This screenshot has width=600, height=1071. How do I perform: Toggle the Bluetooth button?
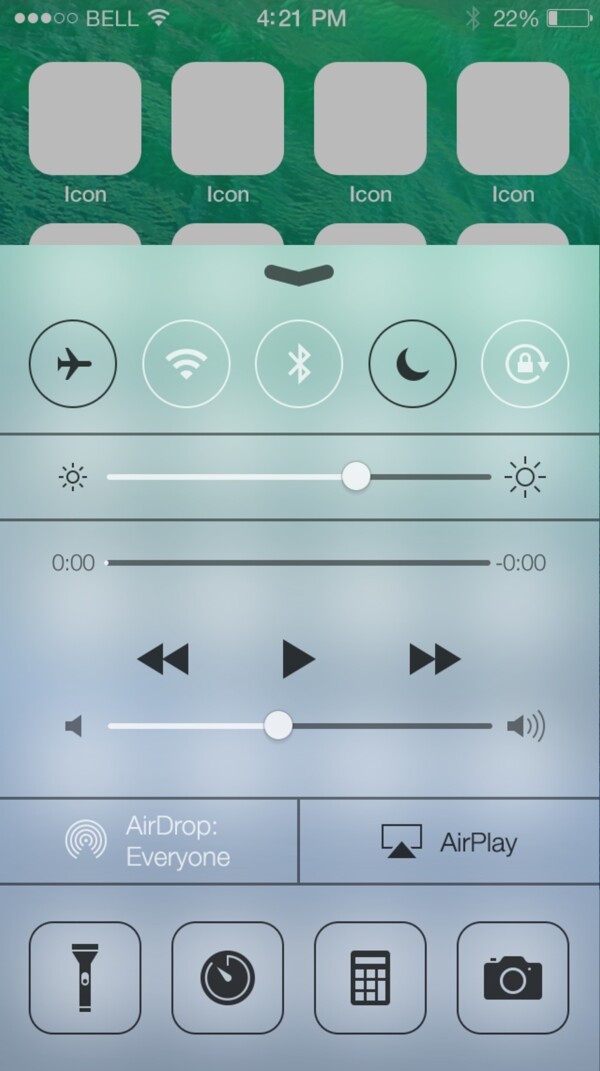click(x=299, y=364)
